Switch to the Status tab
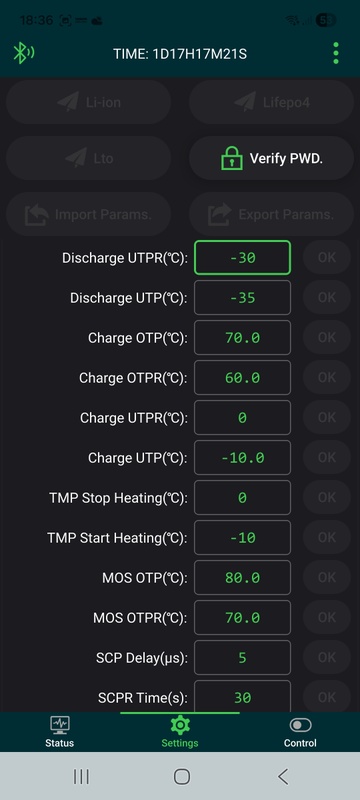 (x=60, y=732)
